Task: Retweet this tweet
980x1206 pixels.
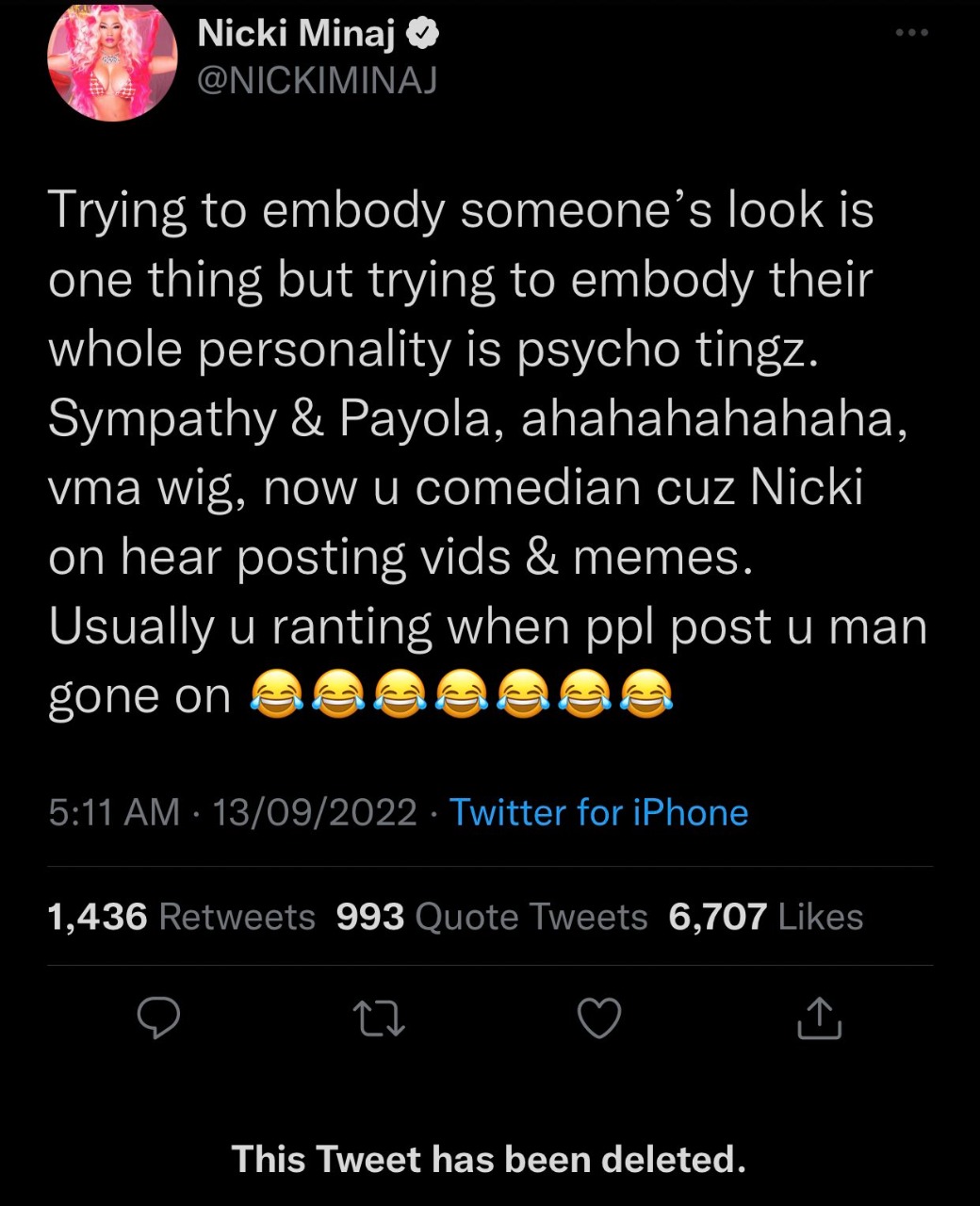Action: click(x=379, y=1018)
